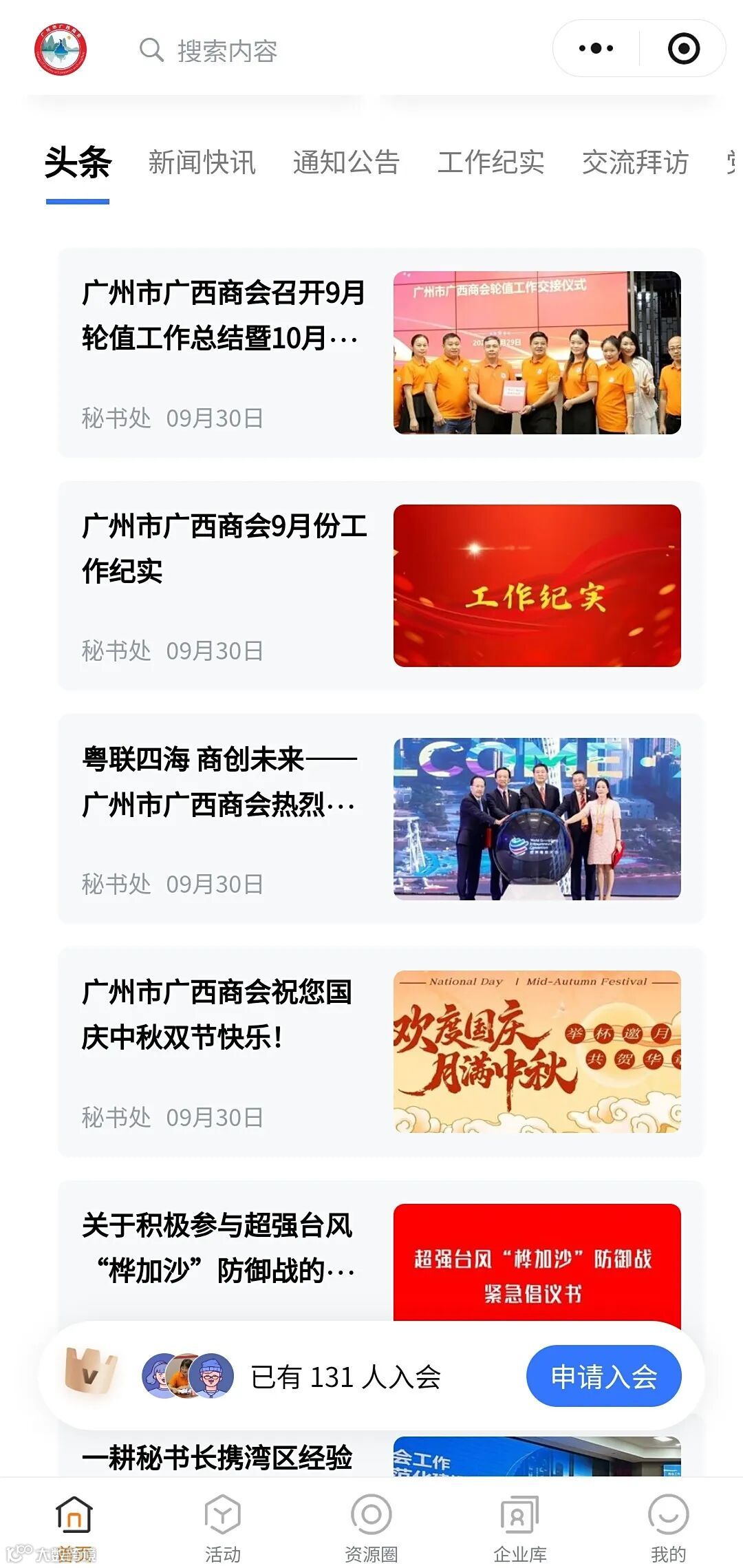Switch to the 活动 bottom tab

pyautogui.click(x=223, y=1524)
